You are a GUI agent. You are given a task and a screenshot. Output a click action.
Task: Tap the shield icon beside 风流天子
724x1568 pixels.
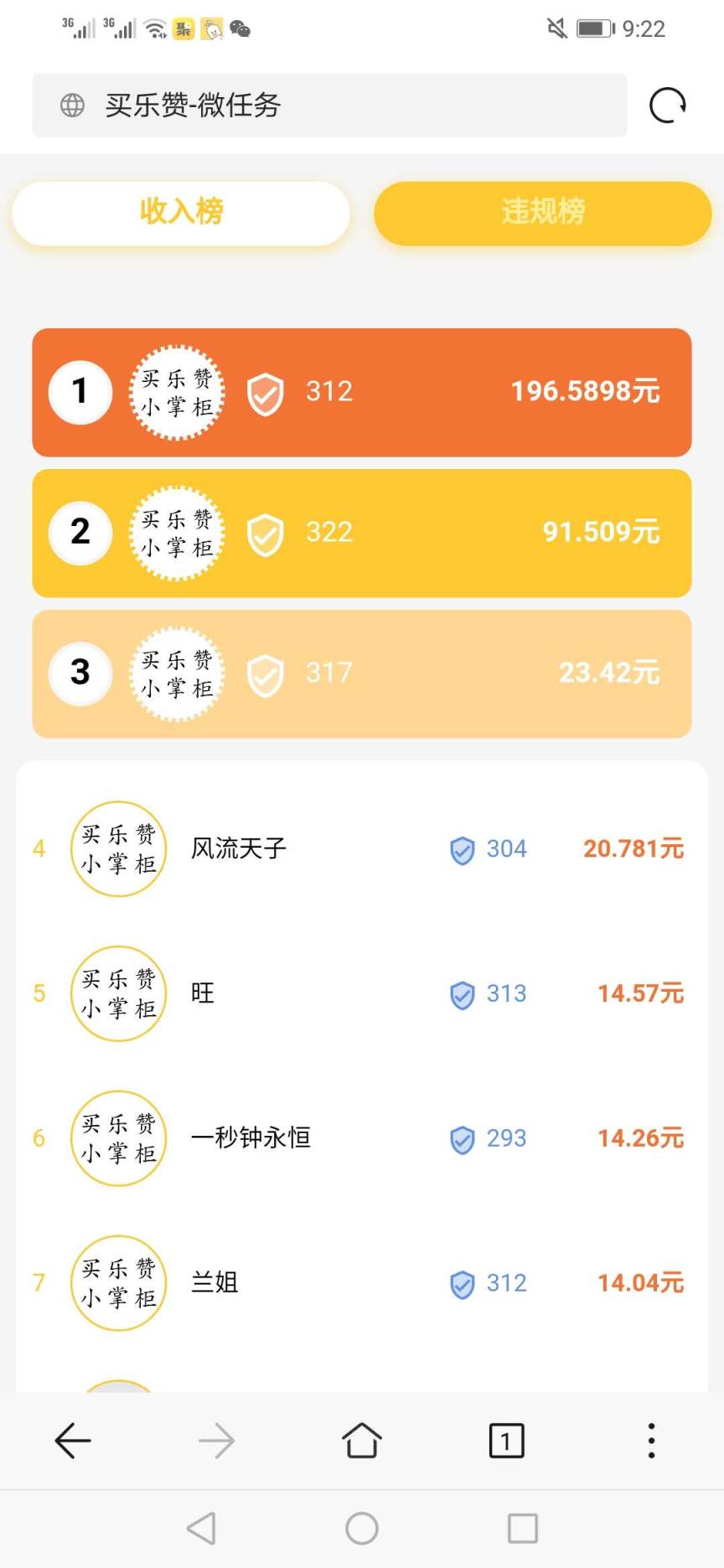(462, 850)
